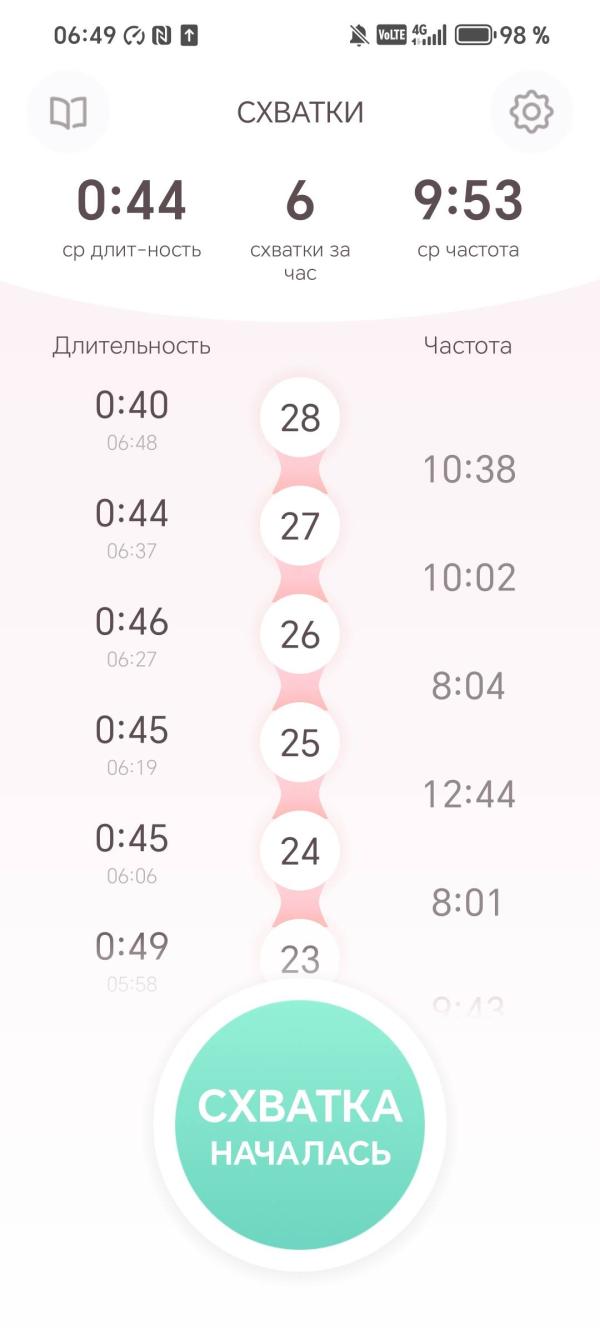The height and width of the screenshot is (1339, 600).
Task: Open the settings gear
Action: point(531,112)
